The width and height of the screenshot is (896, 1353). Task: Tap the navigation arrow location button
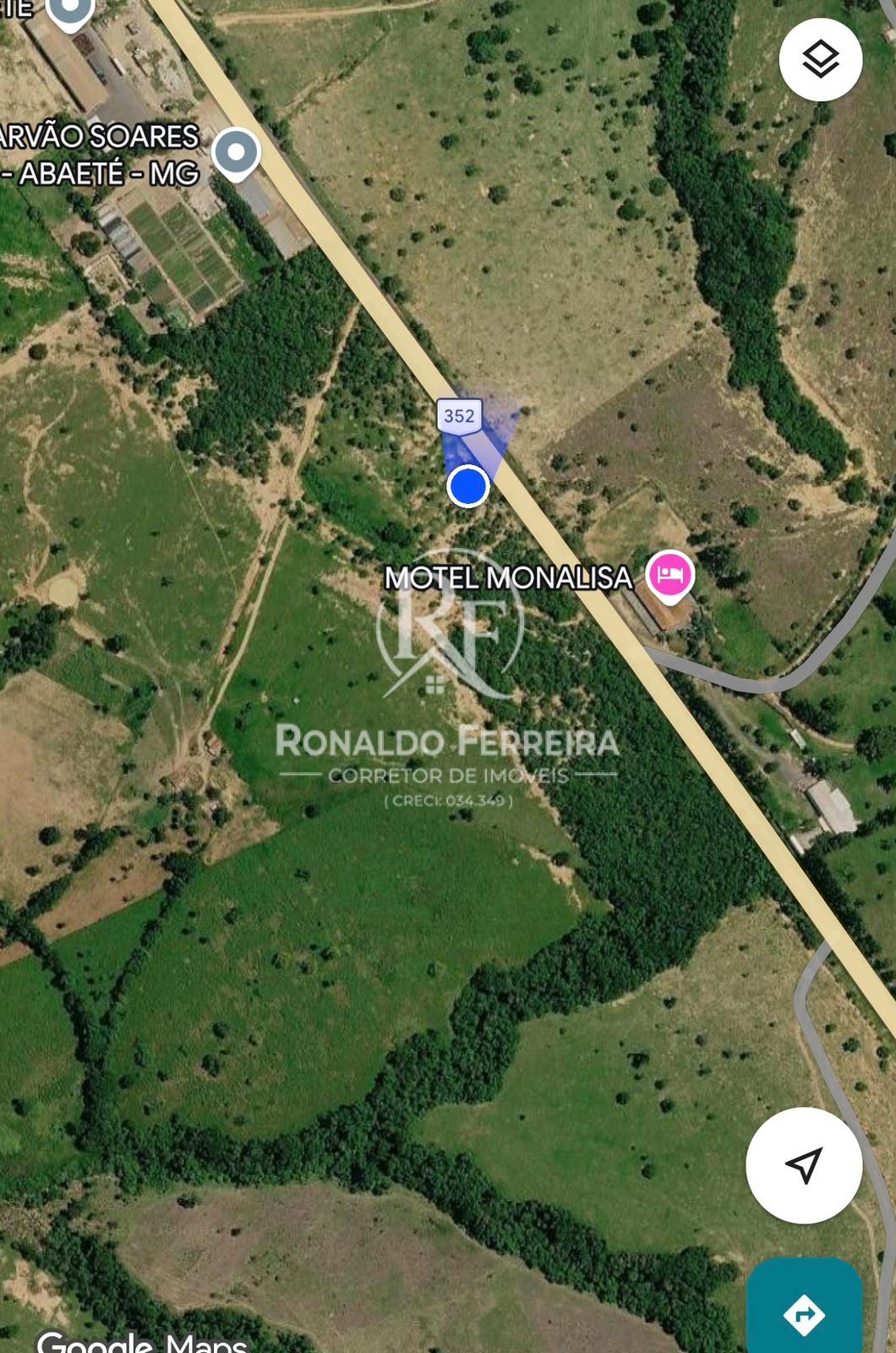click(x=804, y=1165)
